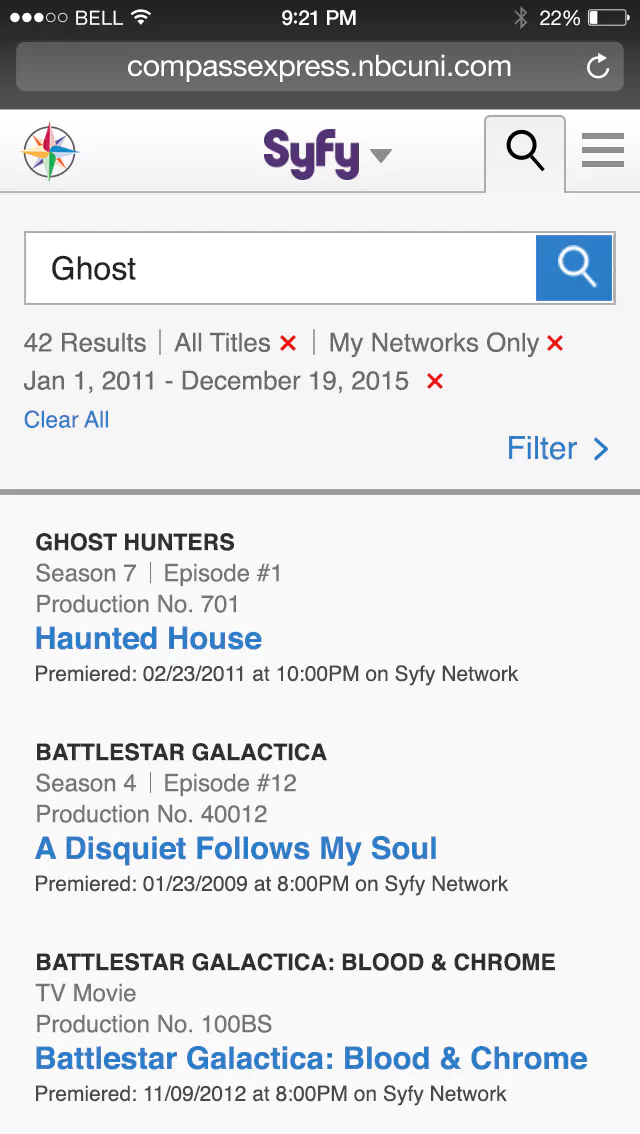Viewport: 640px width, 1134px height.
Task: Open Battlestar Galactica: Blood & Chrome movie
Action: pos(311,1058)
